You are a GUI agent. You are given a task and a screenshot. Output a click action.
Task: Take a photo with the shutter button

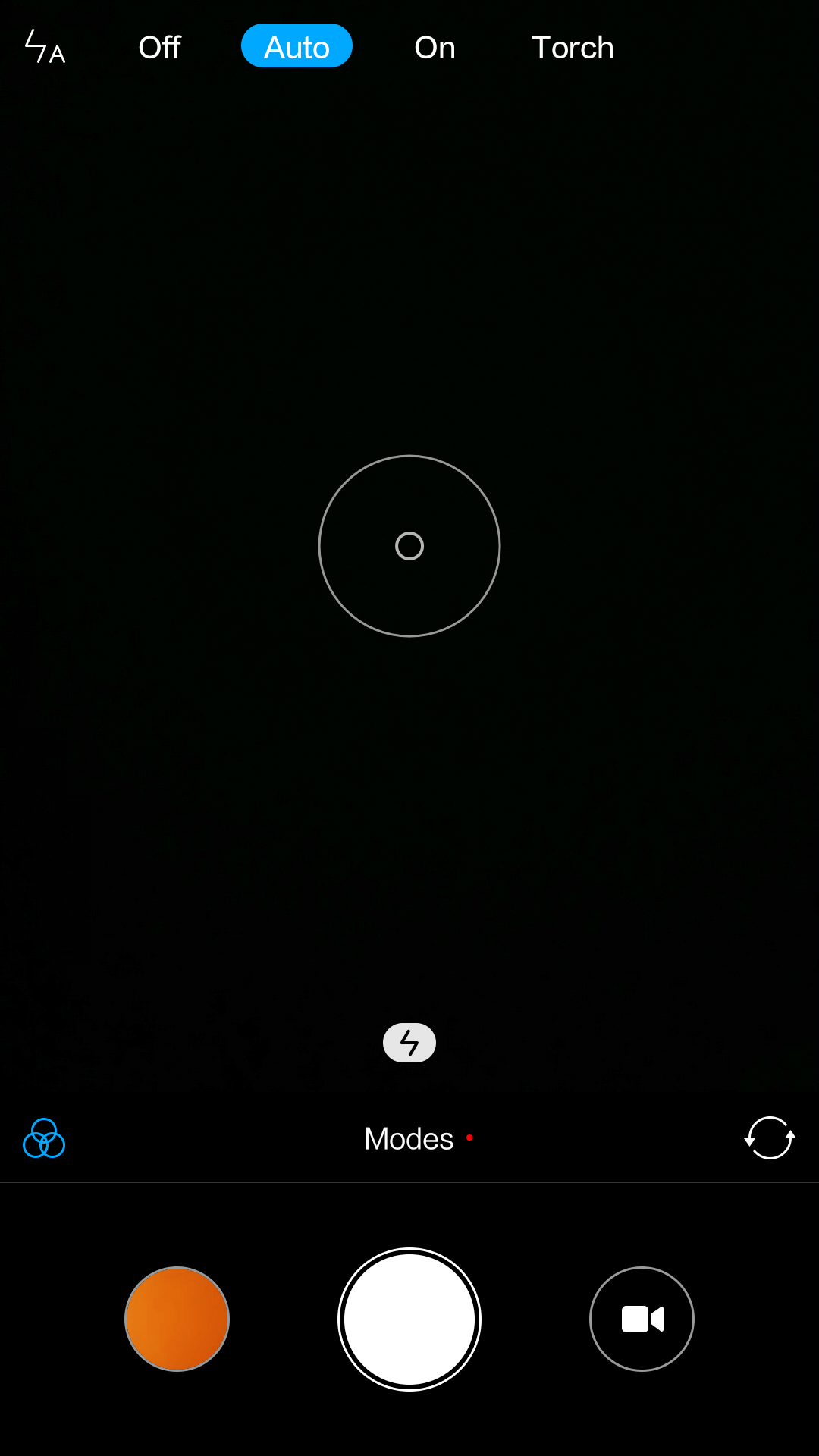[409, 1319]
